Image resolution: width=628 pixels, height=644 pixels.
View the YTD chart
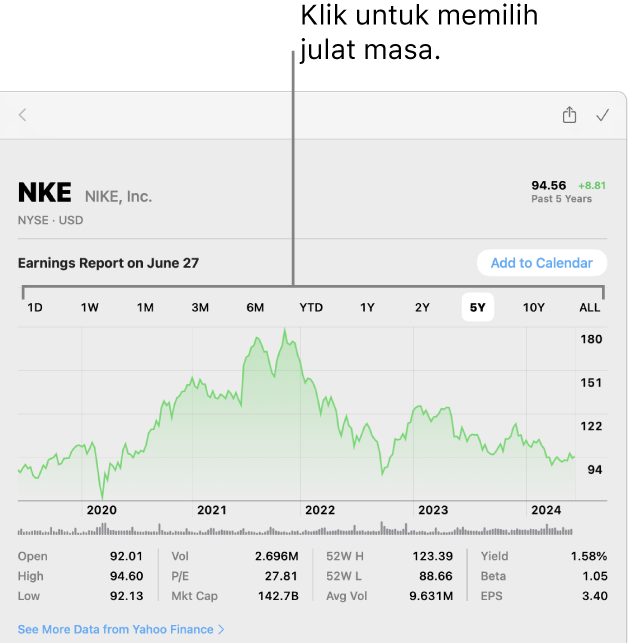(311, 307)
